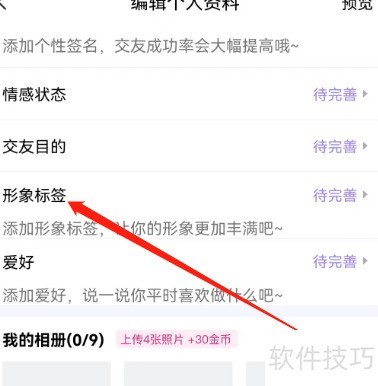Select the 形象标签 row

189,206
